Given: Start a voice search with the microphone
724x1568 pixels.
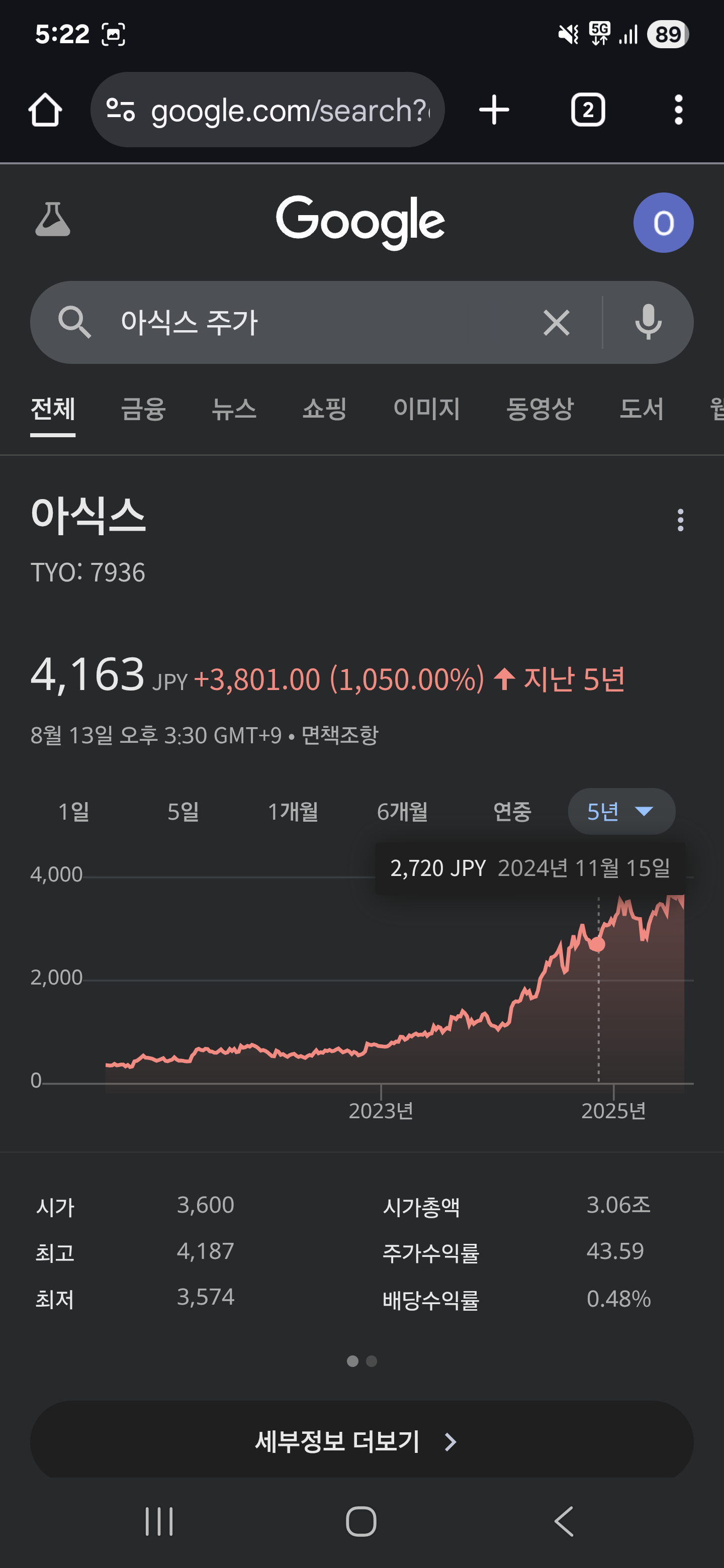Looking at the screenshot, I should coord(648,323).
